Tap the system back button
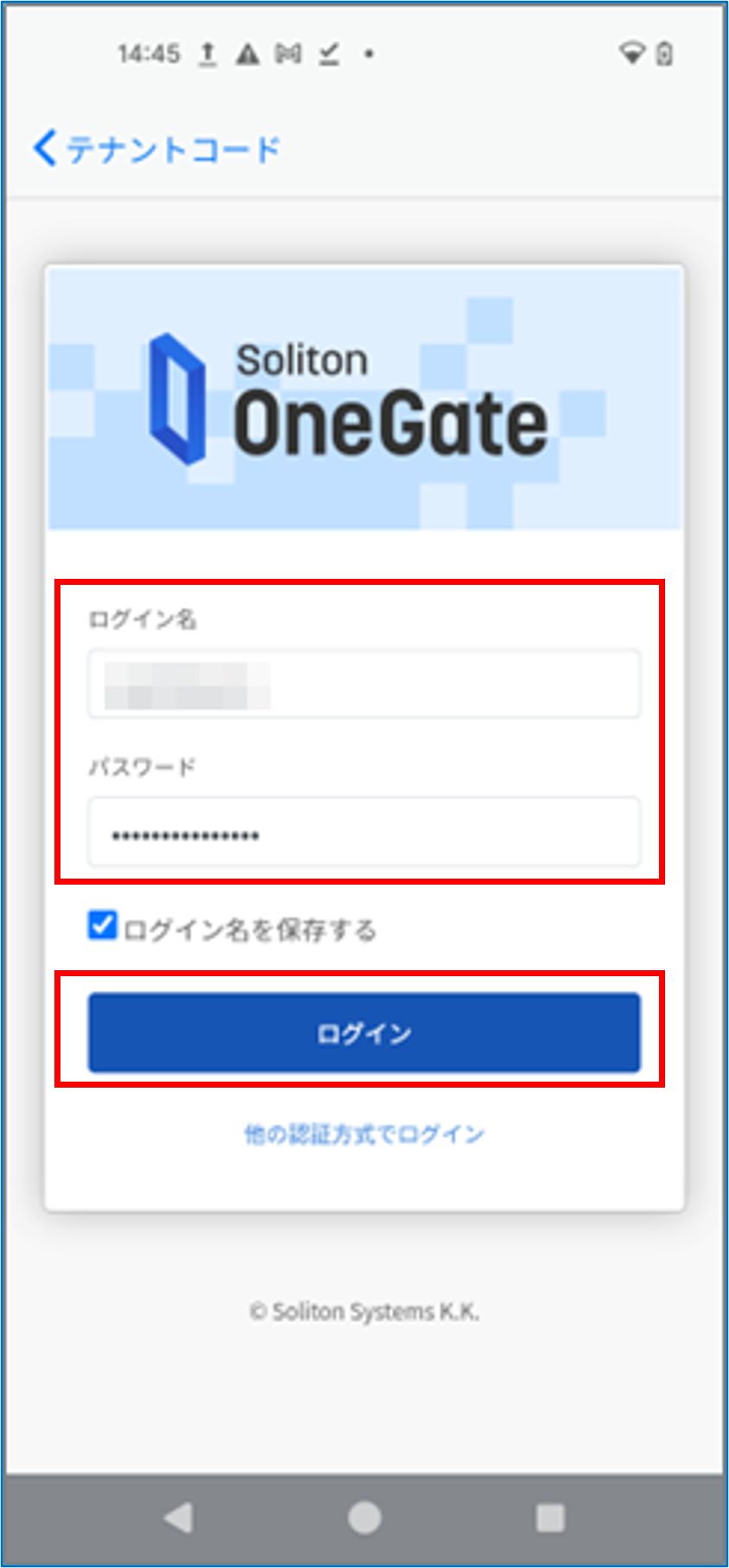 [x=179, y=1518]
